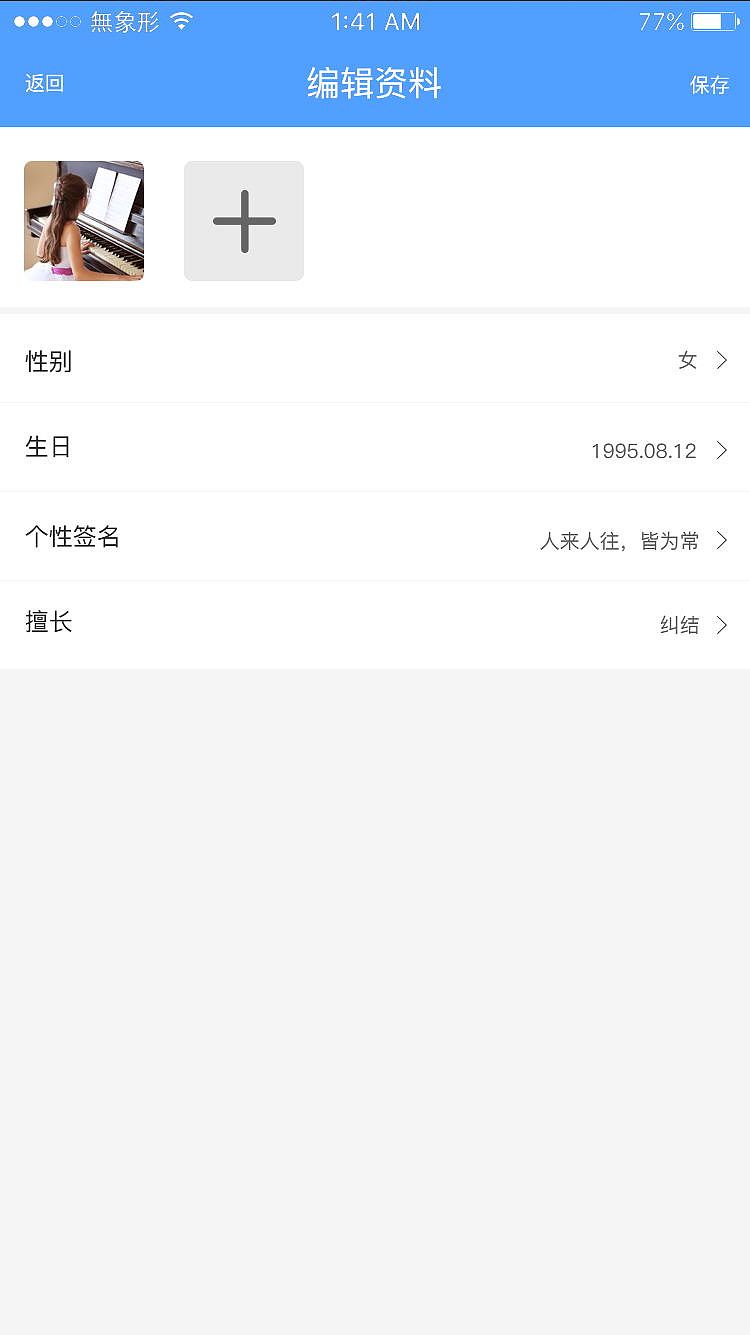The height and width of the screenshot is (1335, 750).
Task: Tap the signature row chevron arrow
Action: tap(721, 540)
